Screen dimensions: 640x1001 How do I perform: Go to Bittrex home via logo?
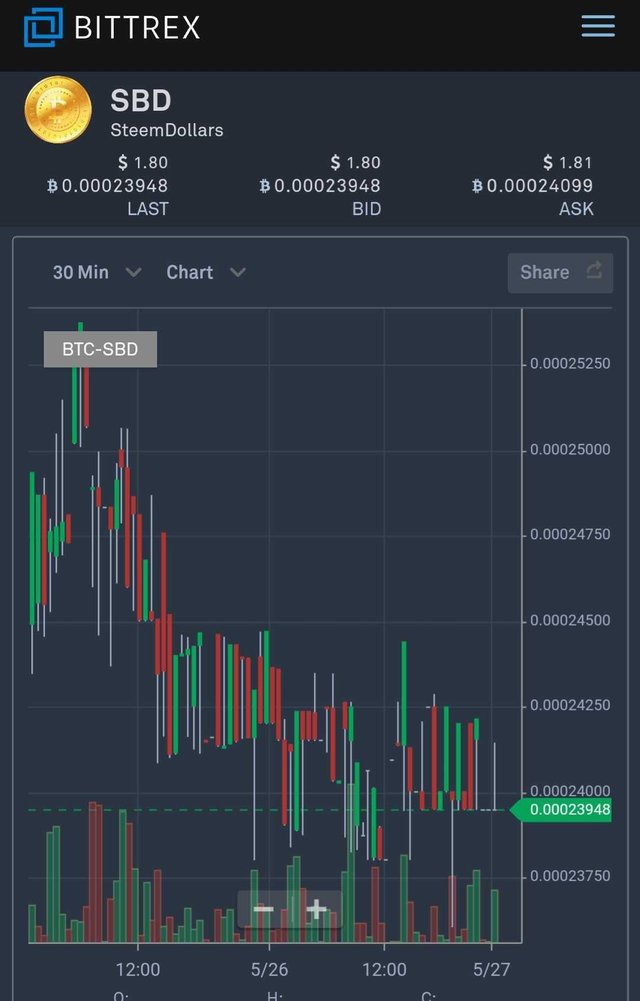(x=112, y=27)
